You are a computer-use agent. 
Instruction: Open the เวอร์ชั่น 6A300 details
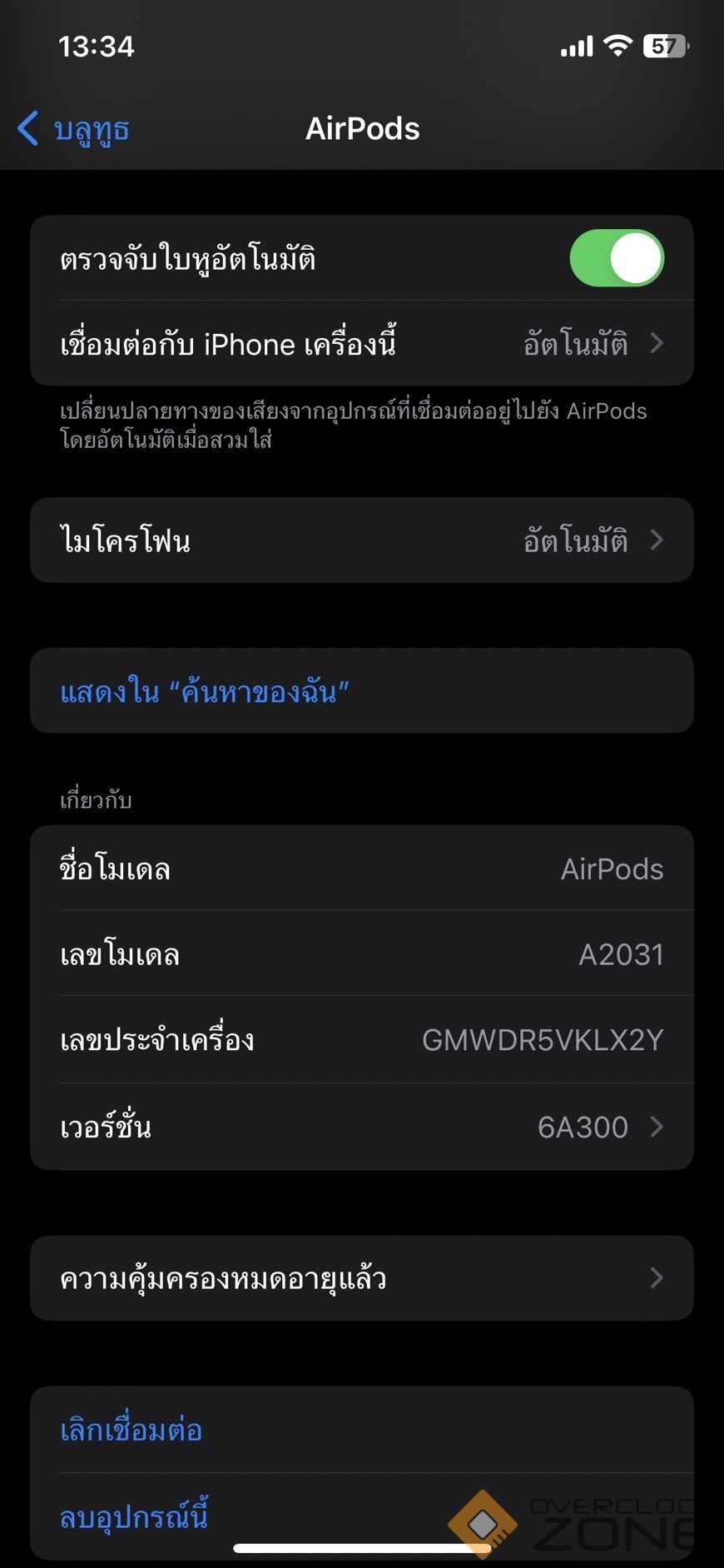click(362, 1127)
